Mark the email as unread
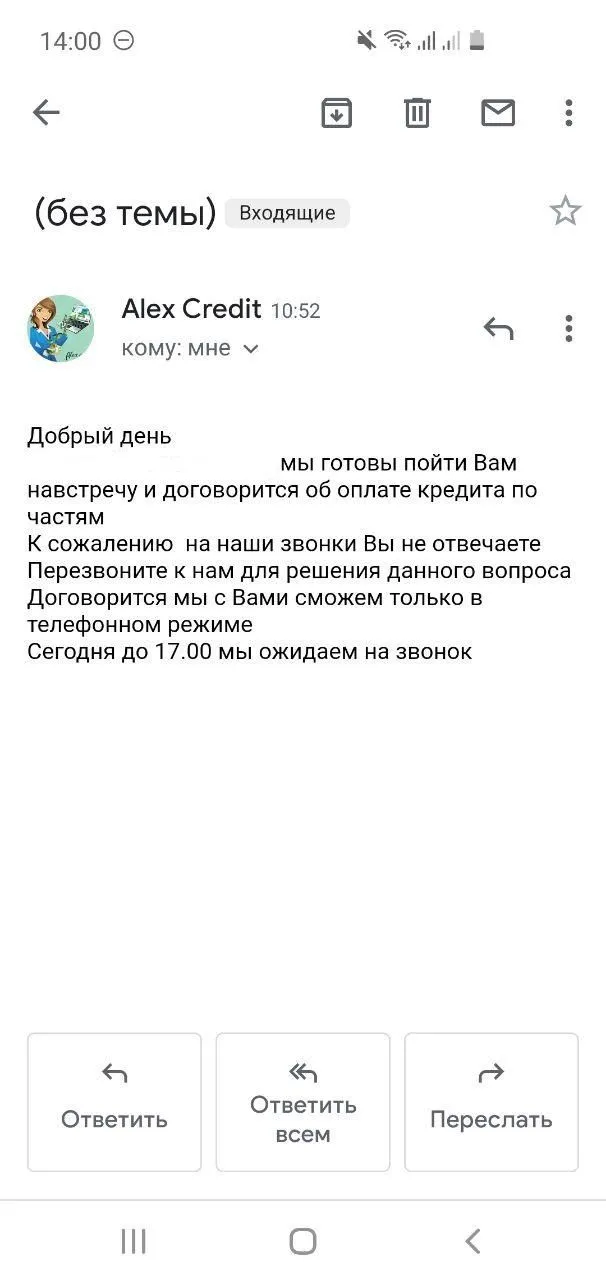The width and height of the screenshot is (606, 1280). point(497,112)
